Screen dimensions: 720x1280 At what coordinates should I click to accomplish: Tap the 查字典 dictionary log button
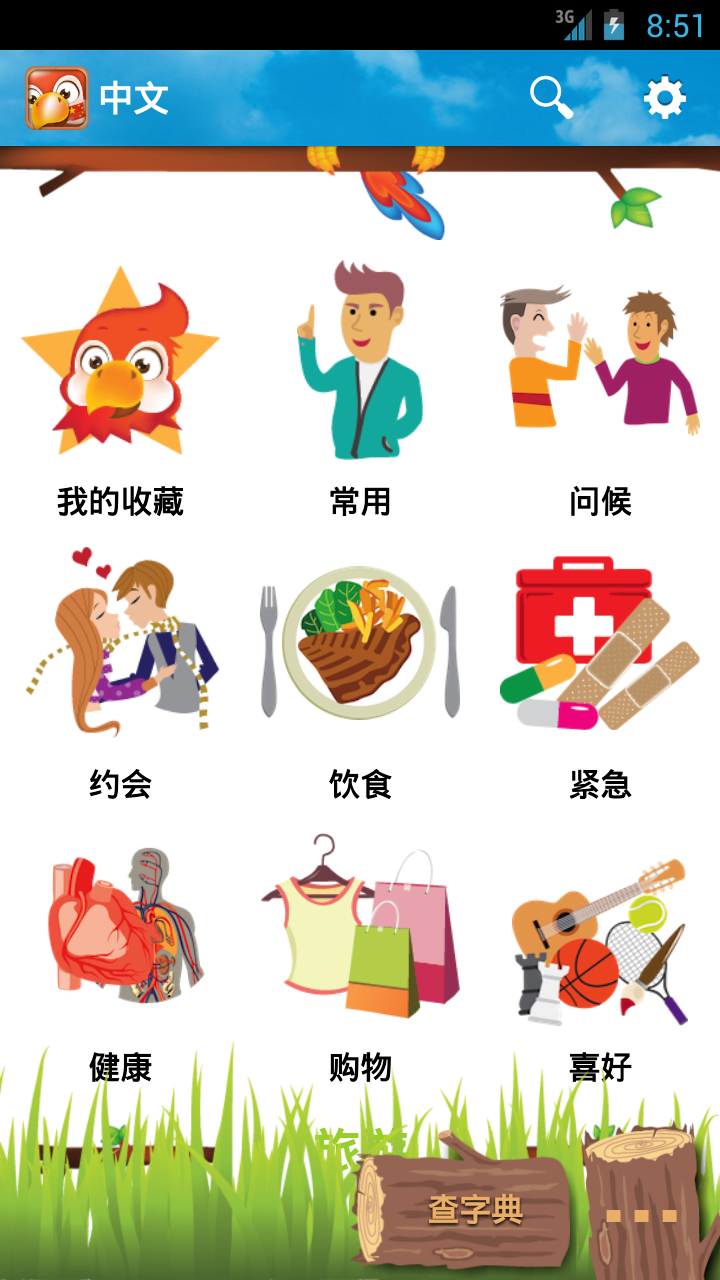(475, 1210)
